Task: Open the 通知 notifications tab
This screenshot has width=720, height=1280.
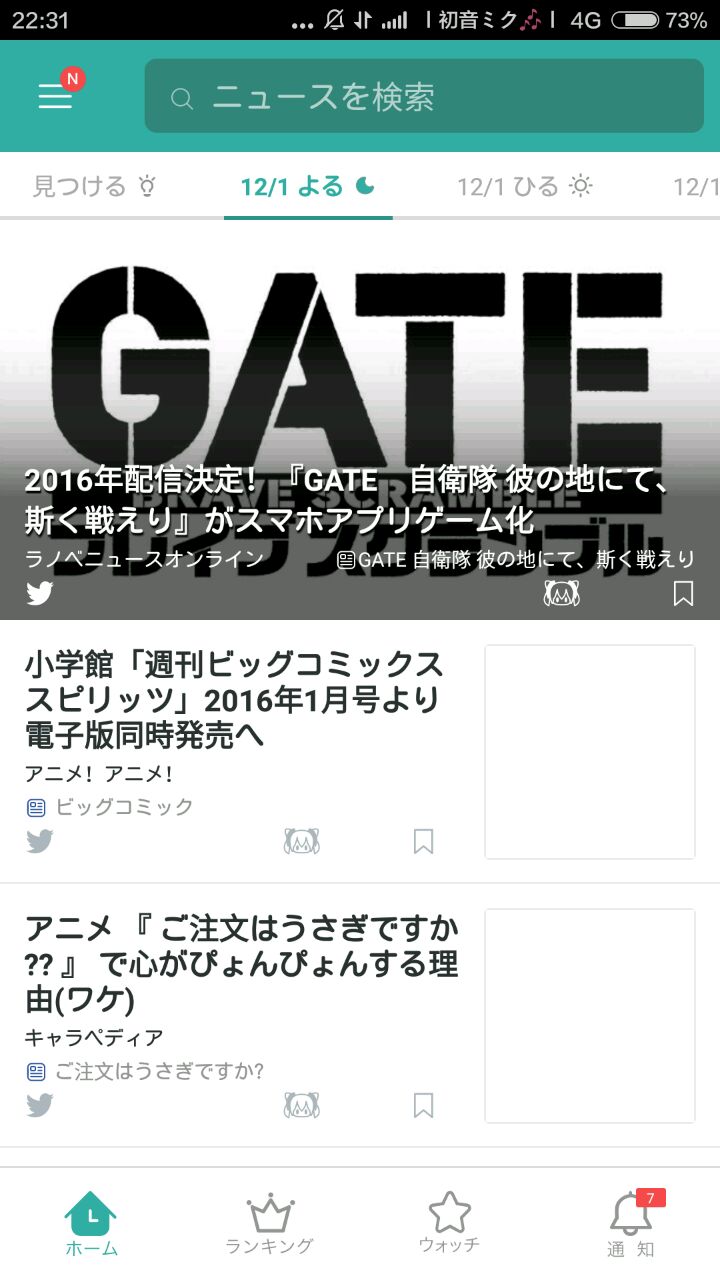Action: coord(631,1223)
